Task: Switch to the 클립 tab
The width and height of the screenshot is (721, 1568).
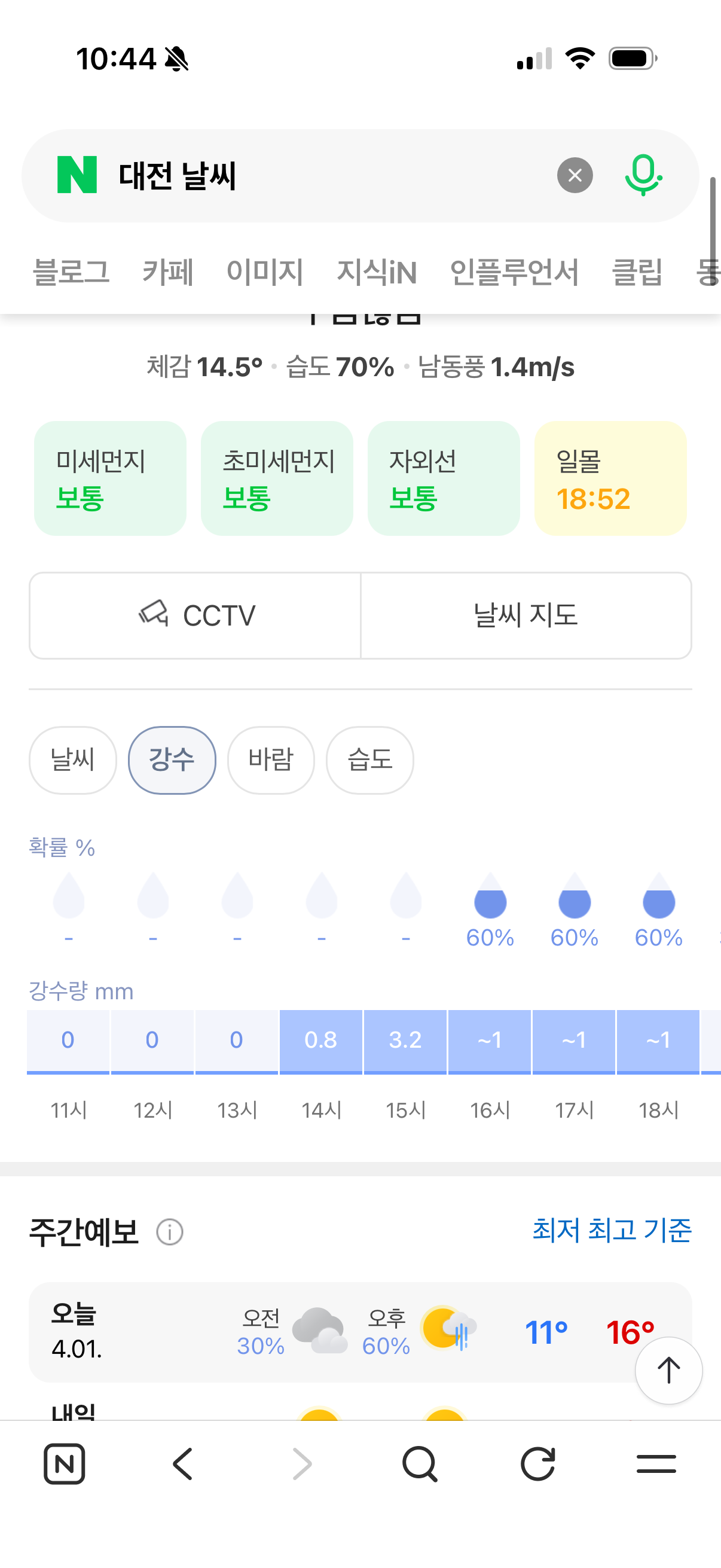Action: tap(637, 271)
